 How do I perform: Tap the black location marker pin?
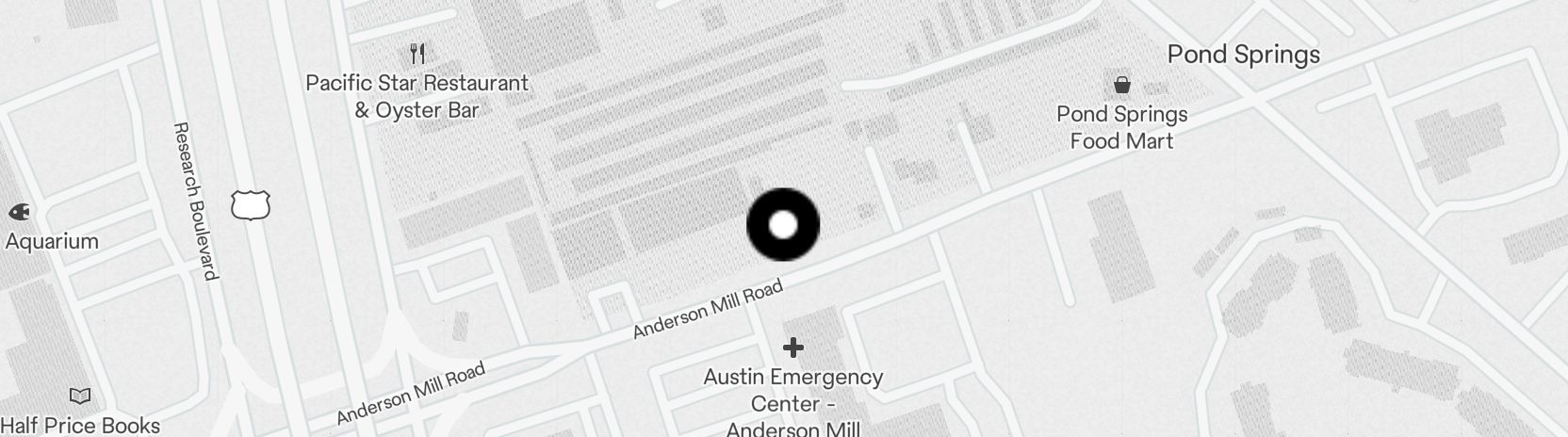783,225
